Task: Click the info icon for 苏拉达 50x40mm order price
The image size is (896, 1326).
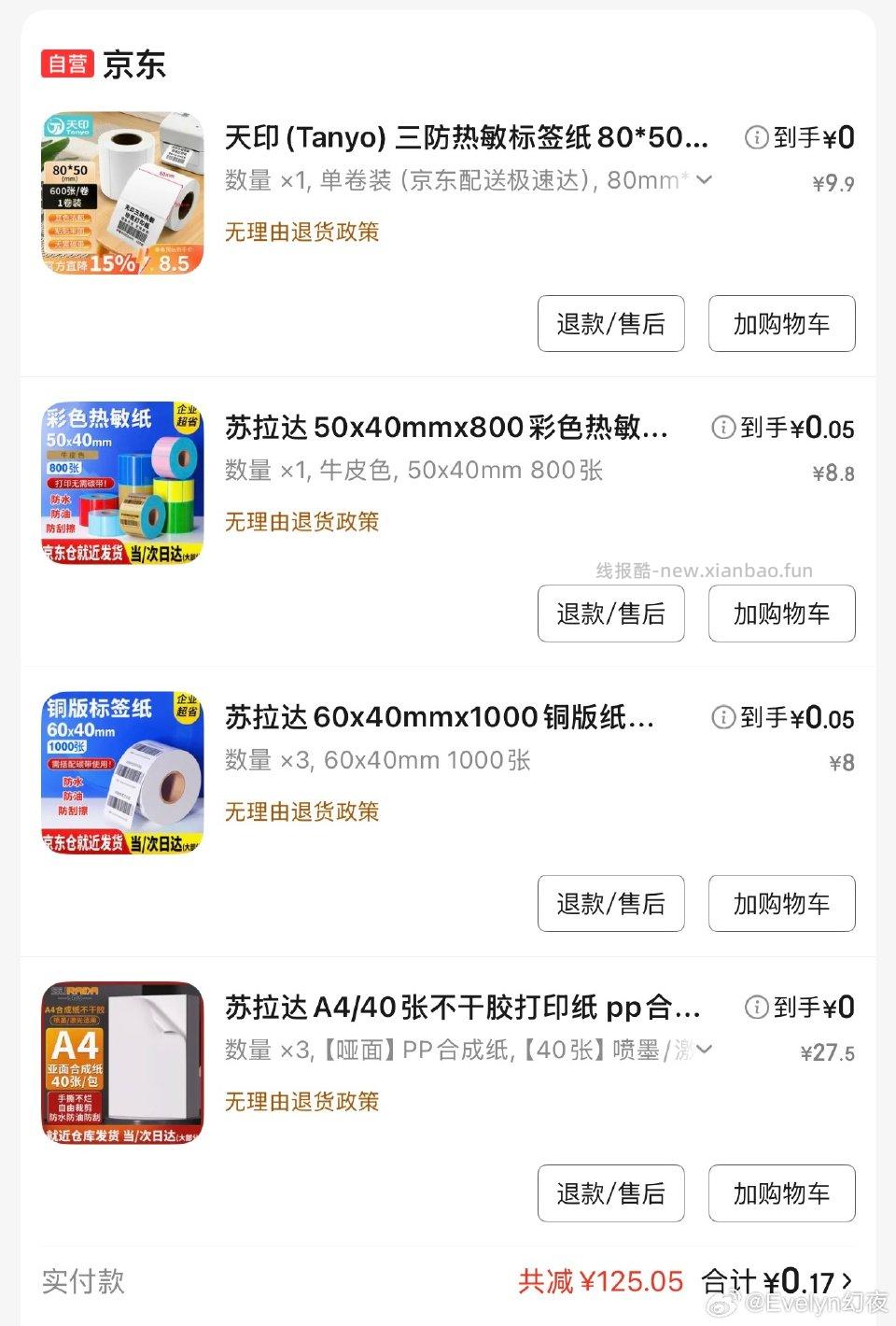Action: coord(722,429)
